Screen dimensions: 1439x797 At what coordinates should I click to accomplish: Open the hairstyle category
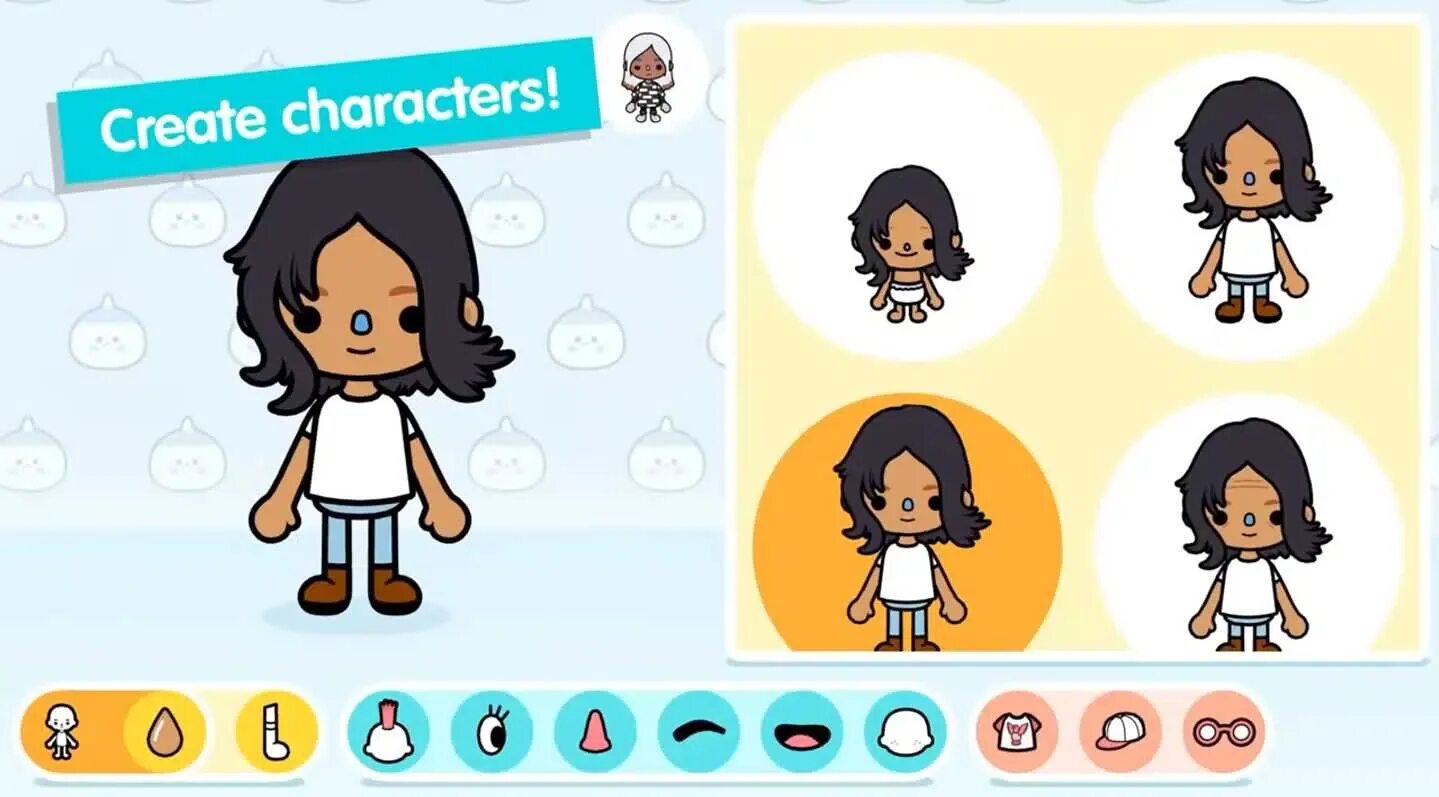388,731
